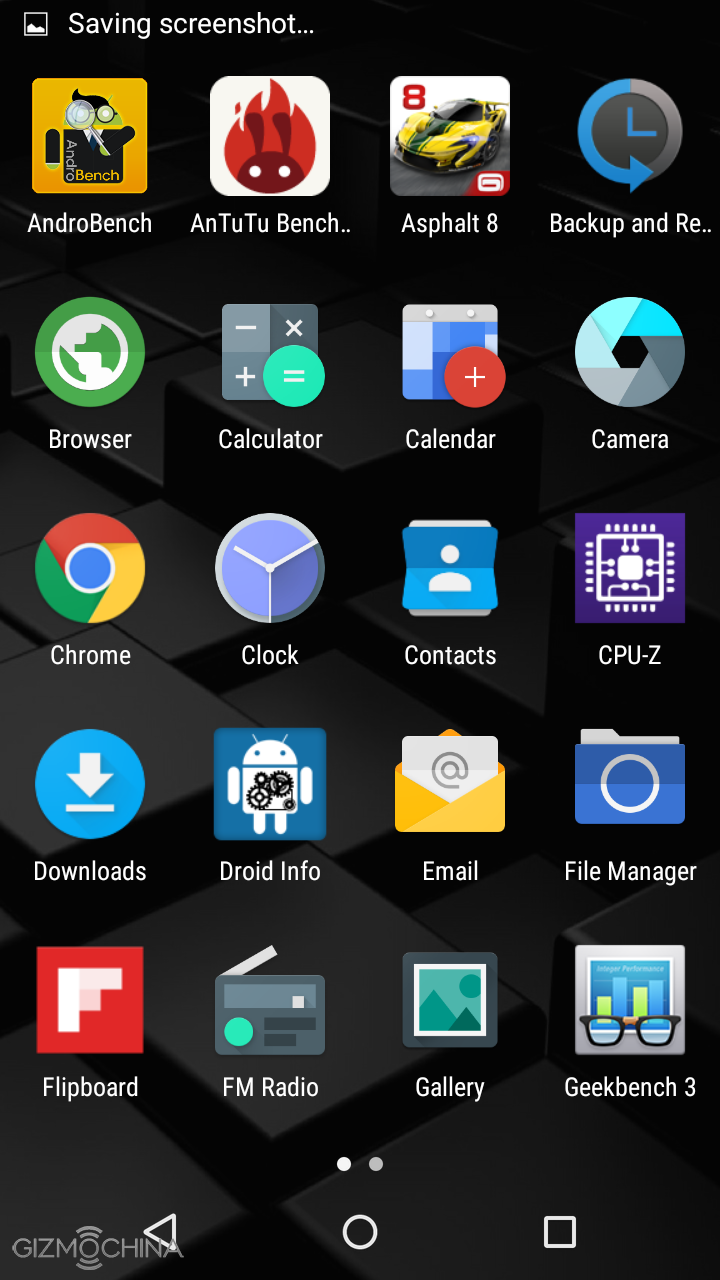The image size is (720, 1280).
Task: Open the AndroBench app
Action: tap(90, 136)
